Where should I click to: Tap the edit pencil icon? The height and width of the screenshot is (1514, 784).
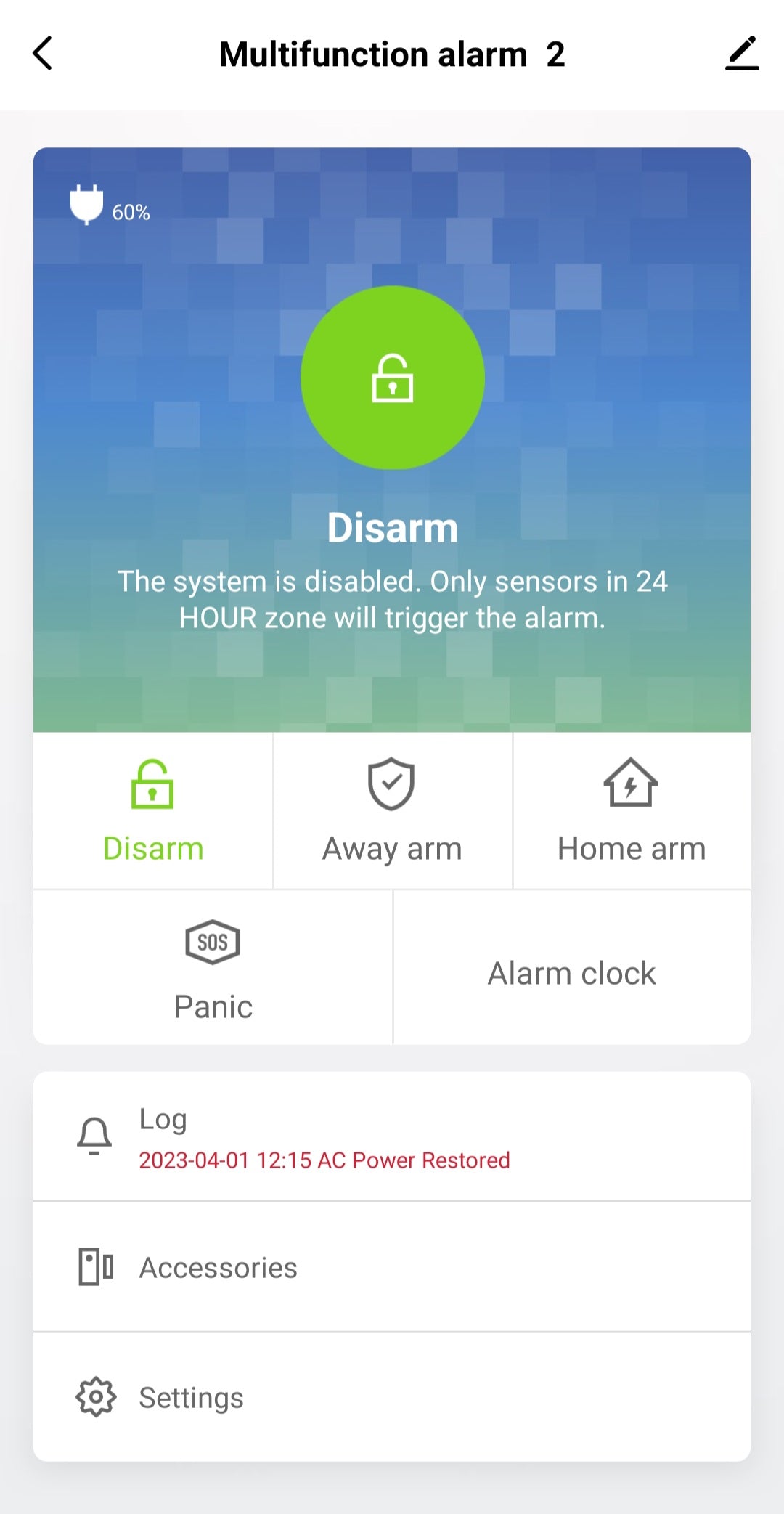click(x=741, y=54)
